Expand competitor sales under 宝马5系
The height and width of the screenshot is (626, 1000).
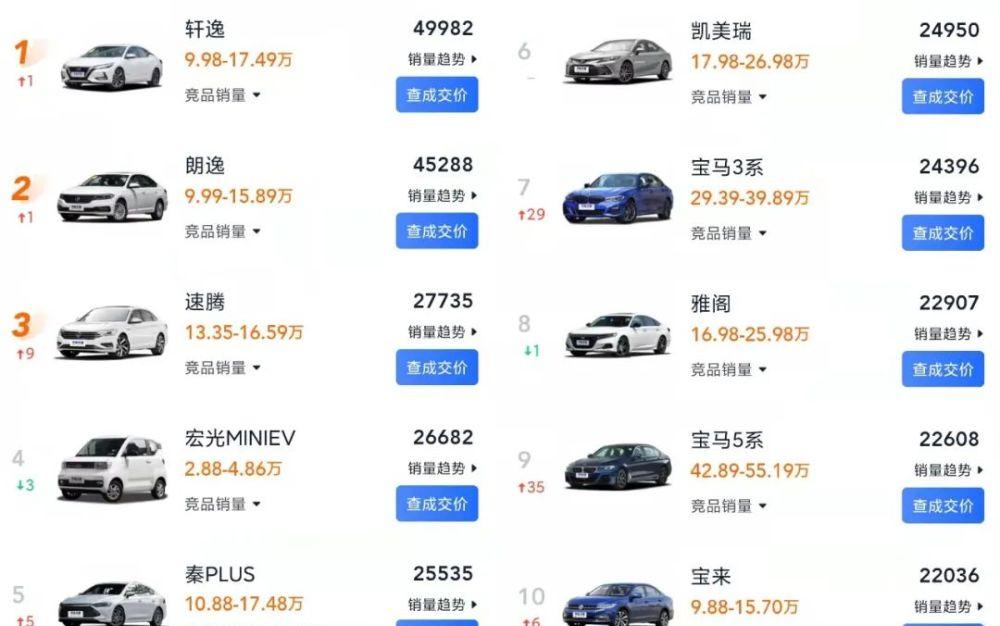coord(728,506)
